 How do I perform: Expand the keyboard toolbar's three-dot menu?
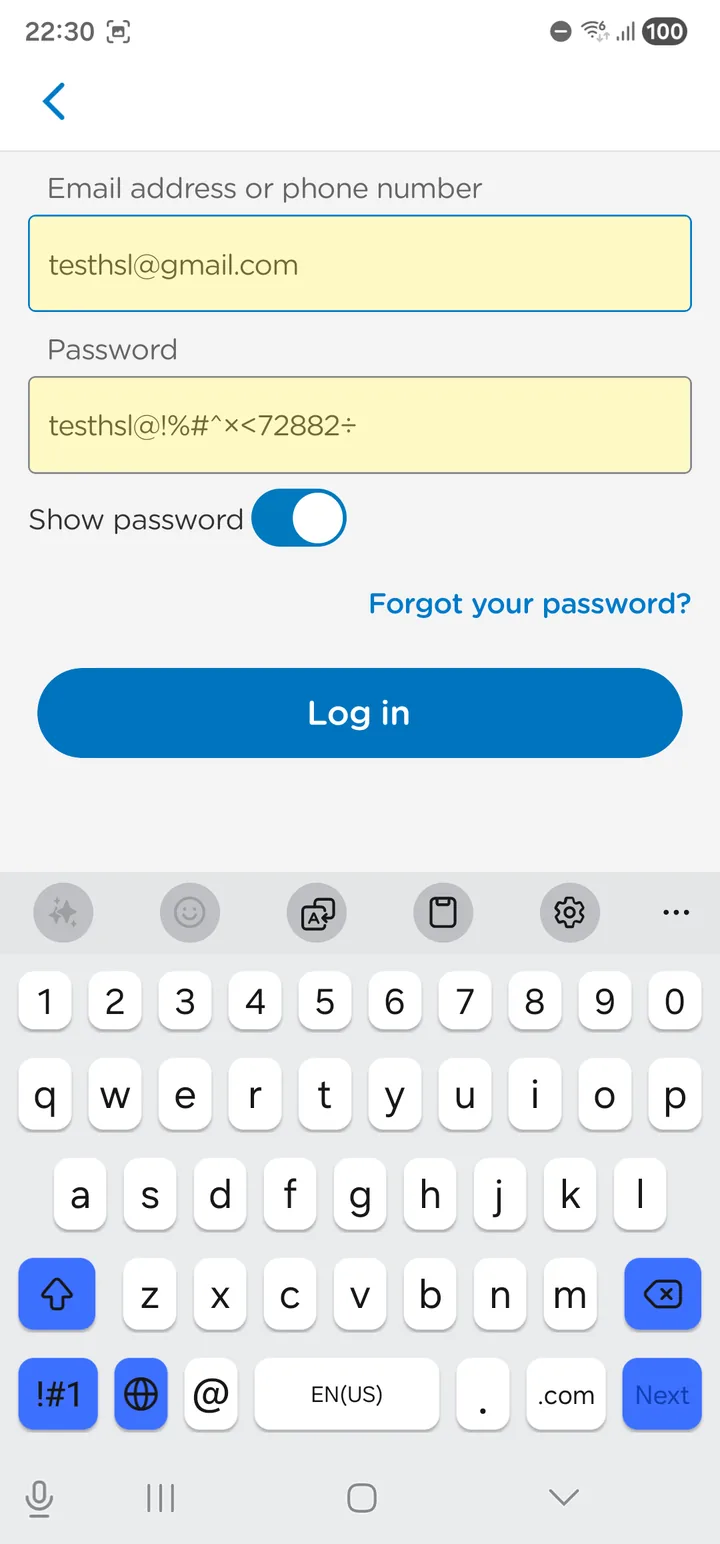tap(677, 912)
